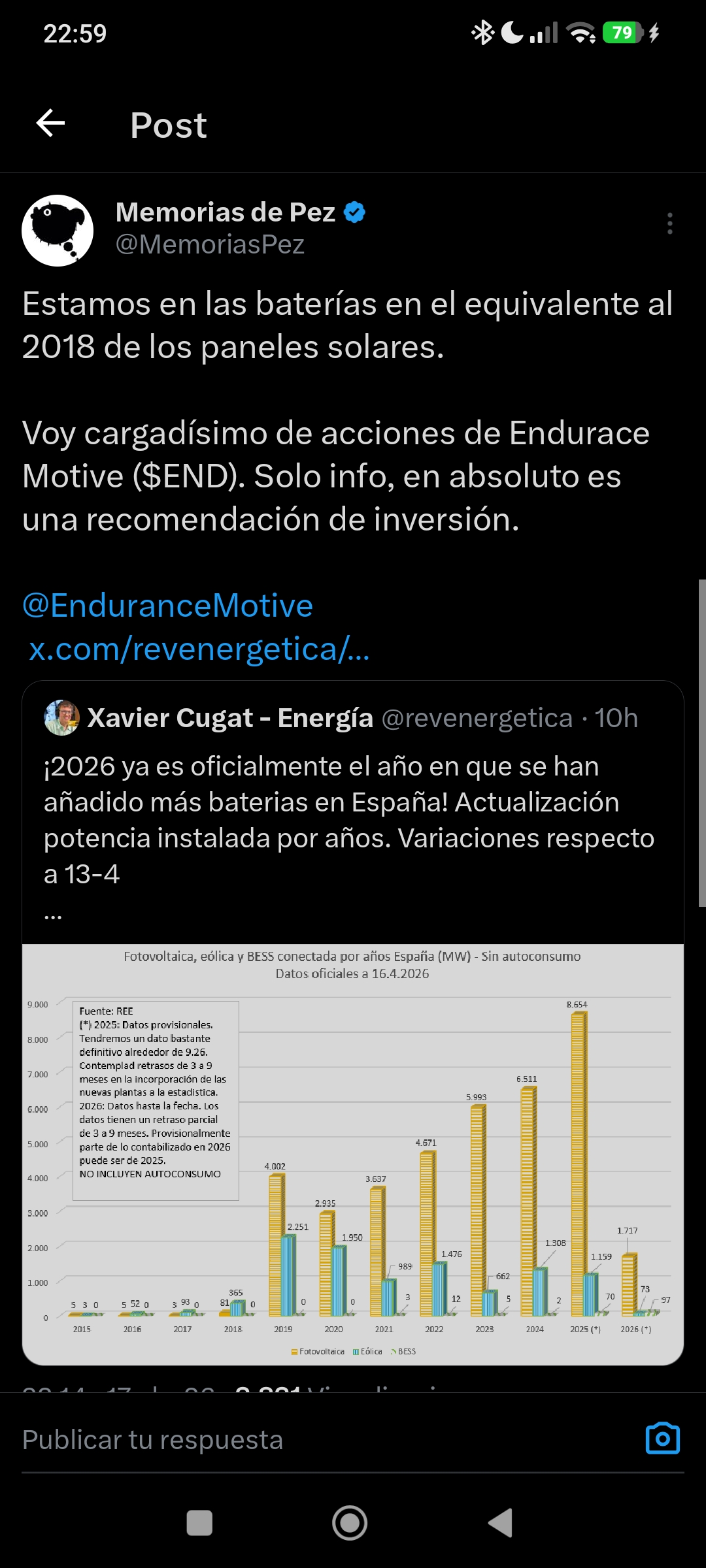
Task: Go back from the Post screen
Action: (50, 123)
